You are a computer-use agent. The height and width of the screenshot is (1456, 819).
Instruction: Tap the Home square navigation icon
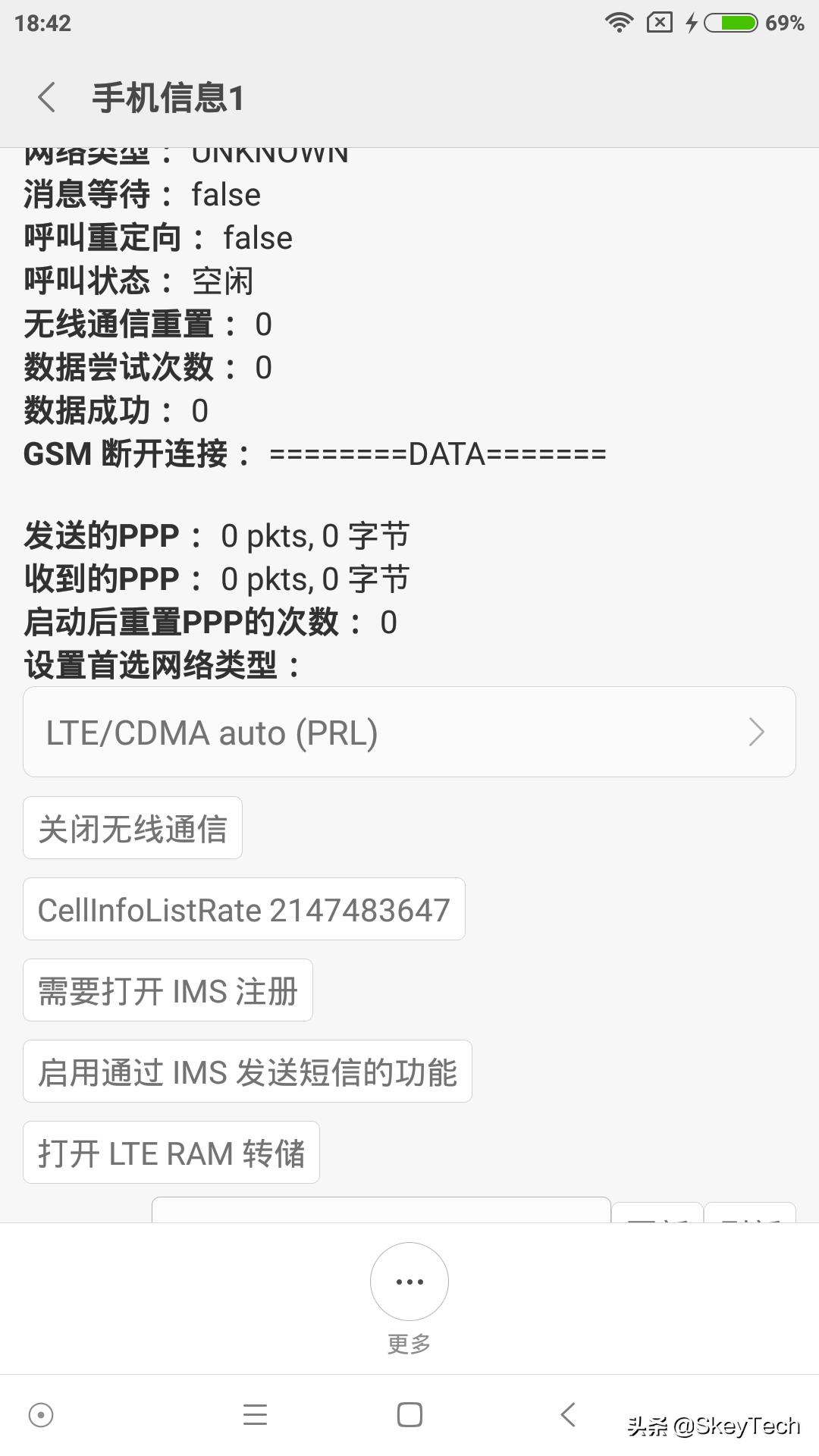coord(409,1413)
